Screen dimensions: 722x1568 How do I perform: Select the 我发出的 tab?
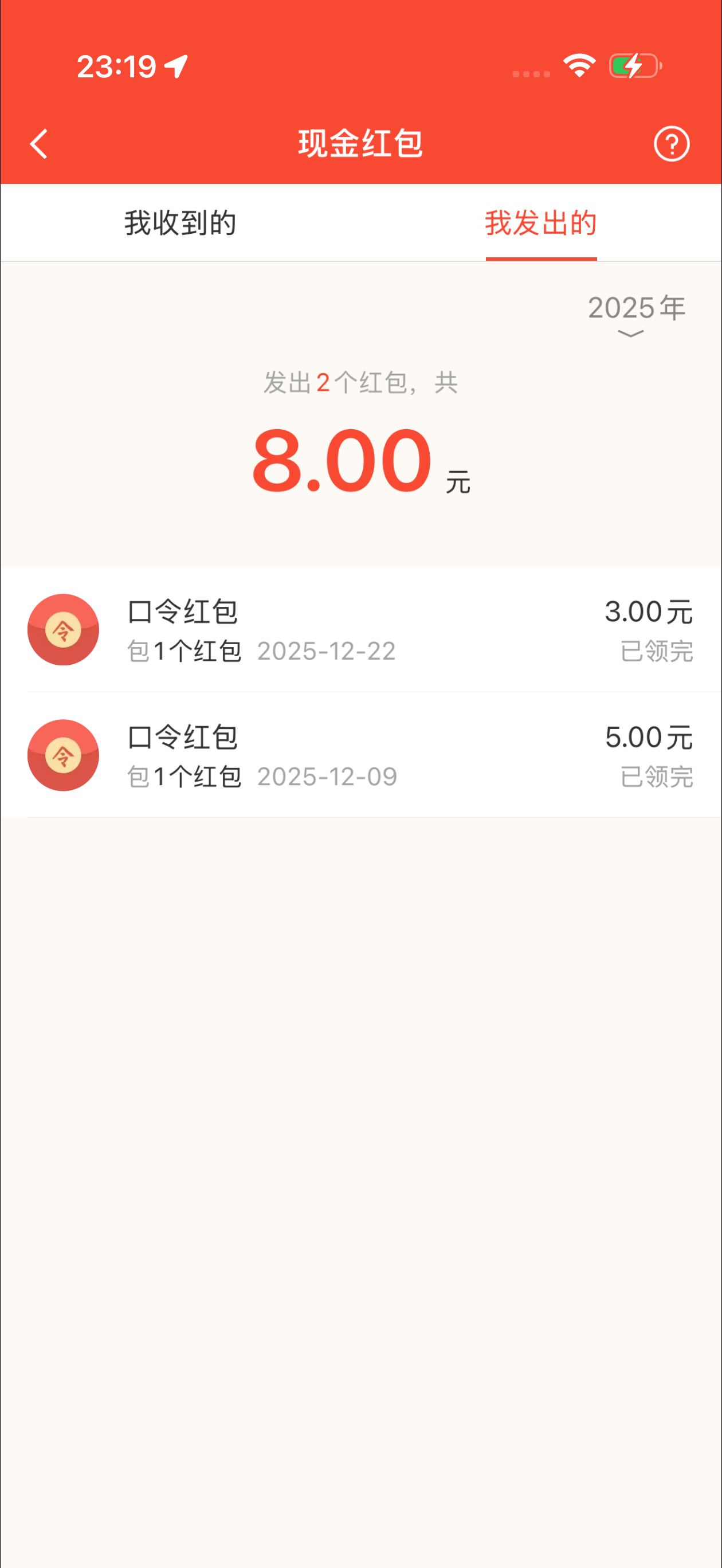coord(540,223)
